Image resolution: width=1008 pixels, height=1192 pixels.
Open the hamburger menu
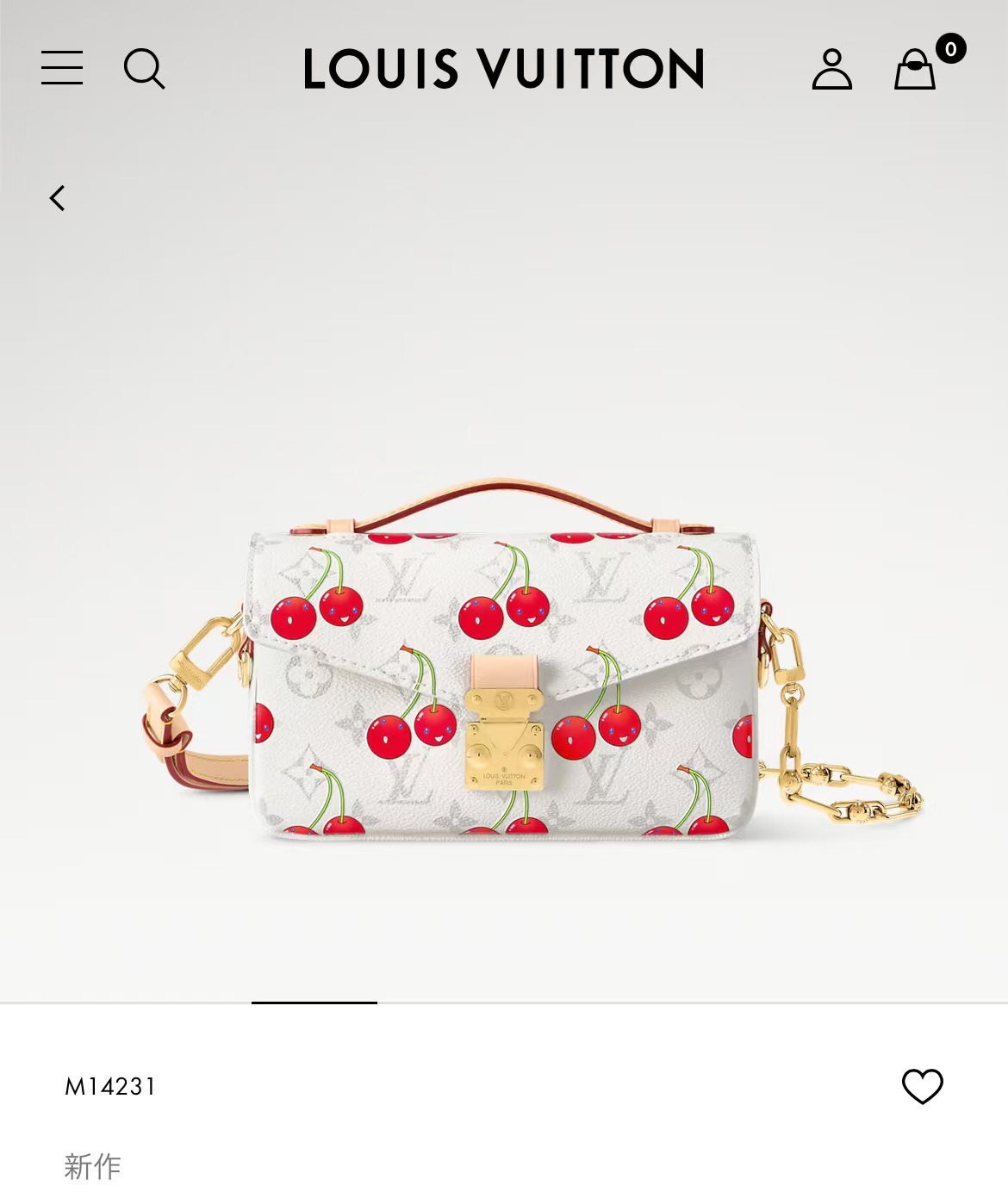(x=62, y=68)
